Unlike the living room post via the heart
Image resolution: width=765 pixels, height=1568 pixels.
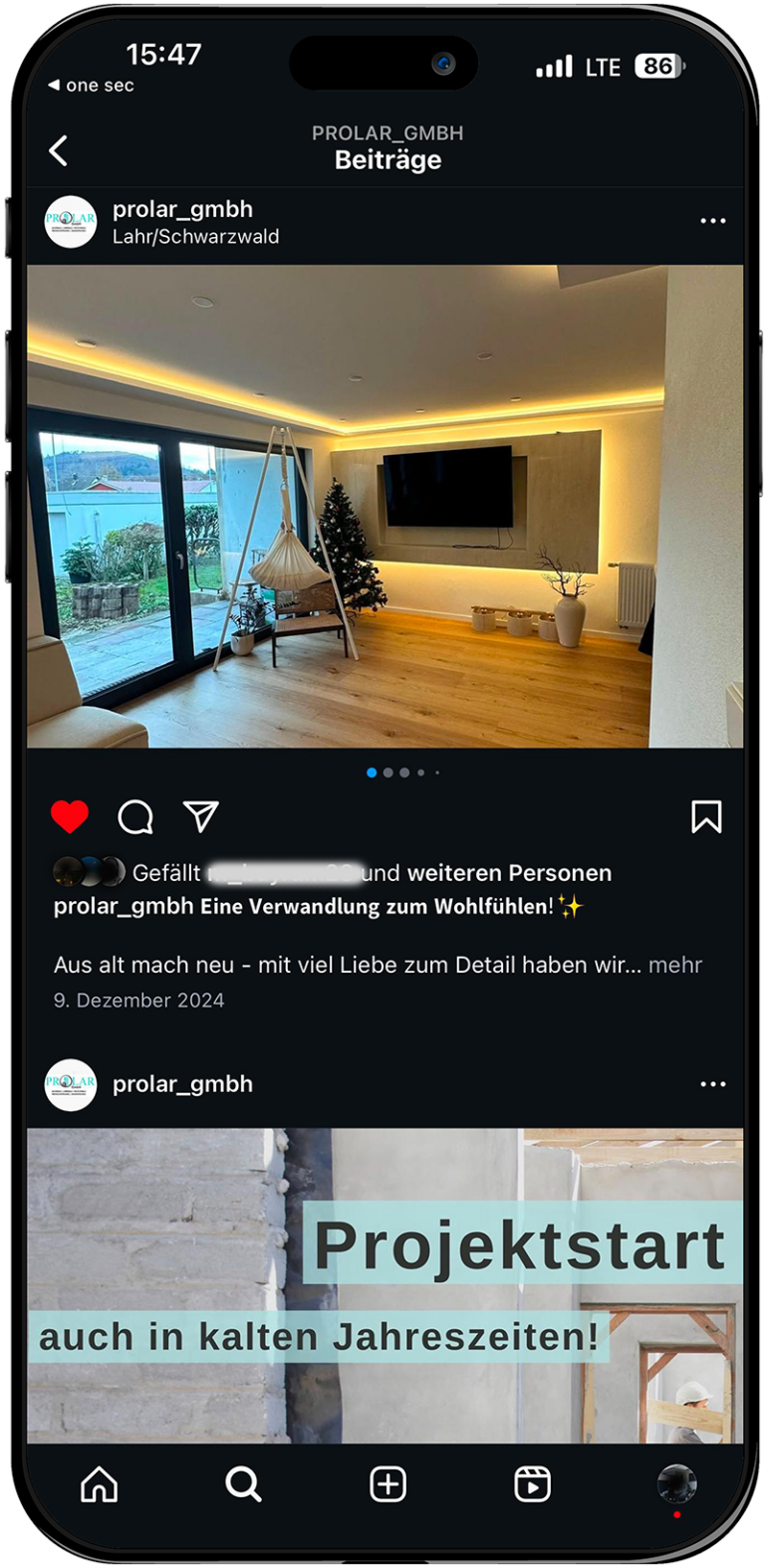click(70, 817)
